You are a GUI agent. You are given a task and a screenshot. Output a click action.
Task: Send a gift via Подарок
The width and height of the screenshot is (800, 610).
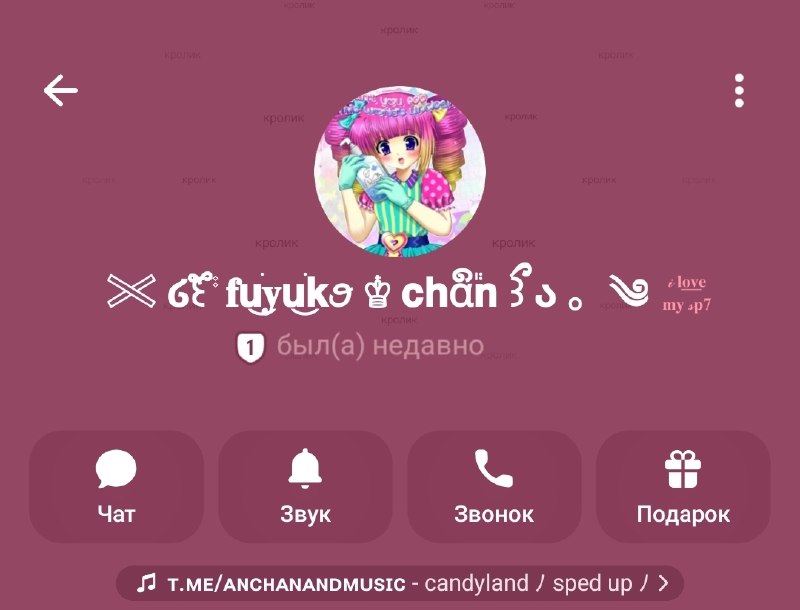tap(683, 487)
